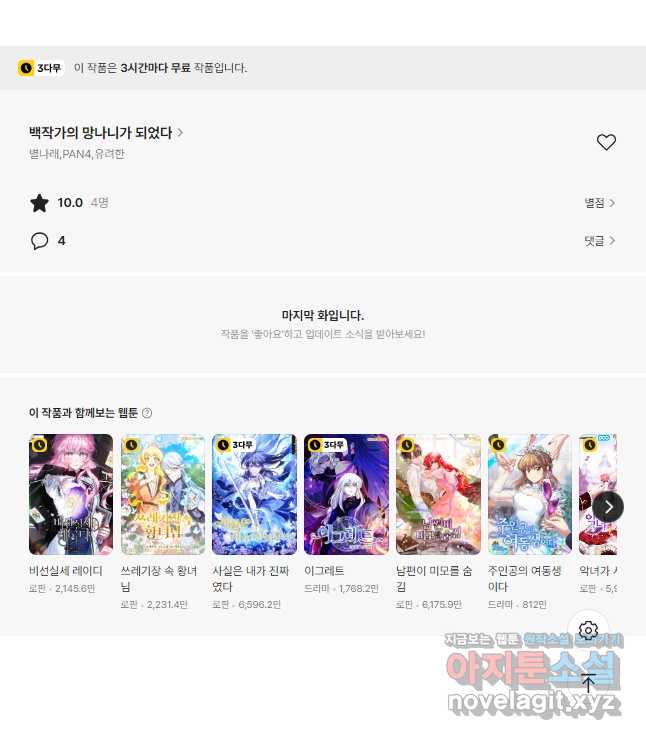Image resolution: width=646 pixels, height=740 pixels.
Task: Open the 쓰레기장 속 황녀님 webtoon
Action: (163, 494)
